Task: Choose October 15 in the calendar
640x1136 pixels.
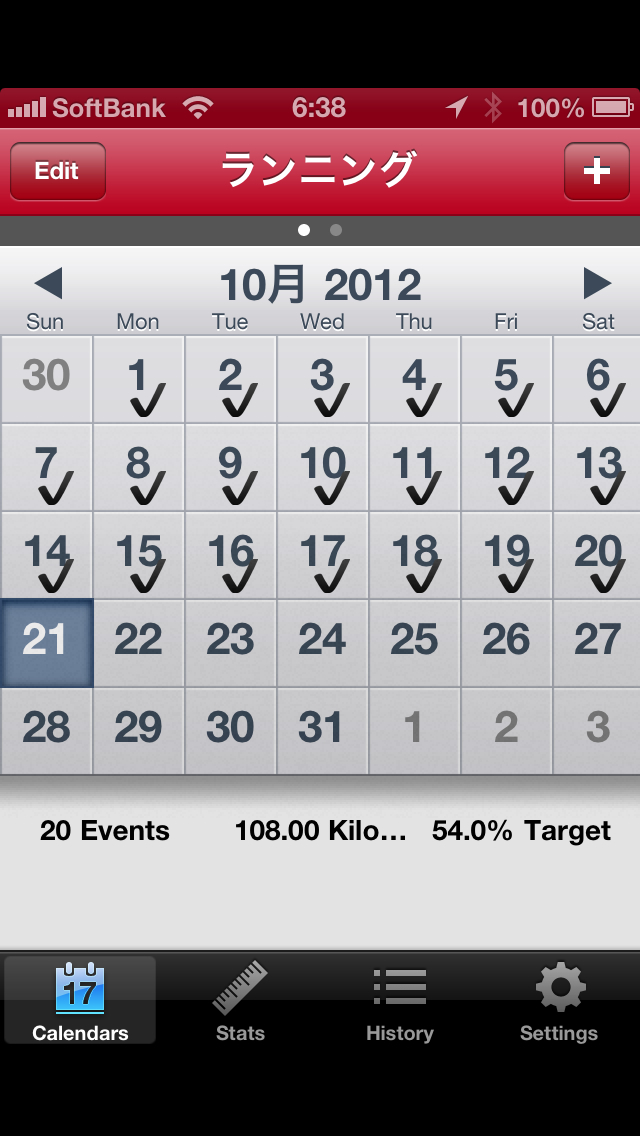Action: click(138, 555)
